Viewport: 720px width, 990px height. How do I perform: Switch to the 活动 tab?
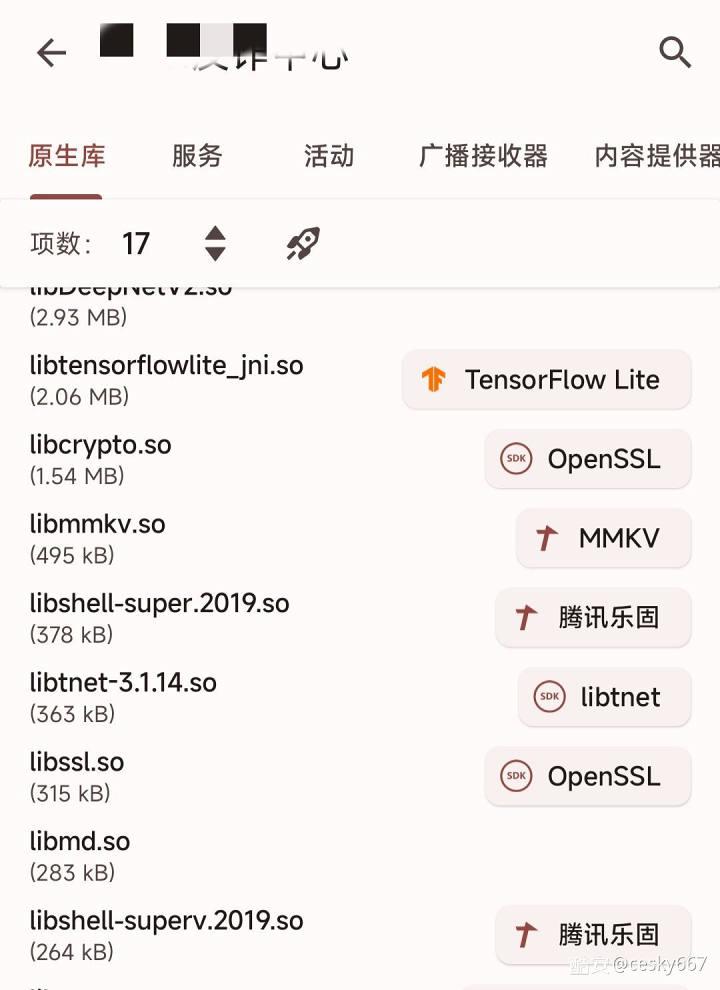[x=329, y=156]
